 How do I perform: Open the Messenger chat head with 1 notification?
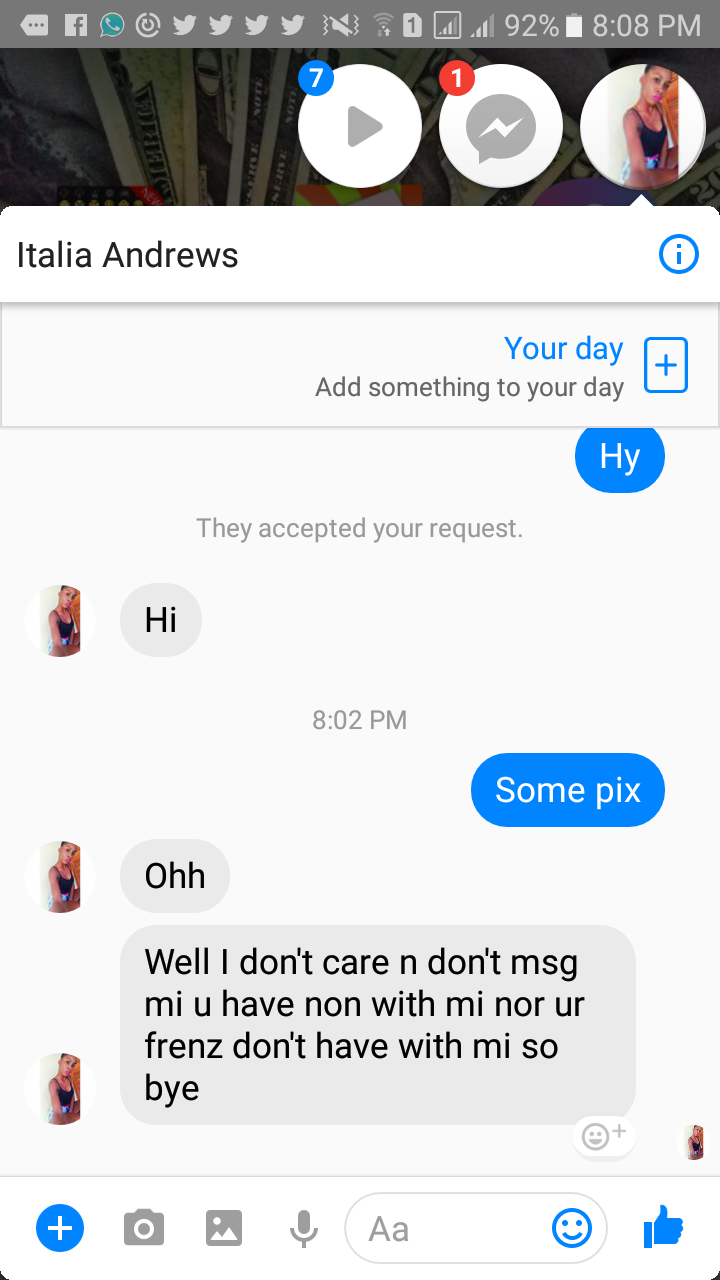tap(500, 126)
